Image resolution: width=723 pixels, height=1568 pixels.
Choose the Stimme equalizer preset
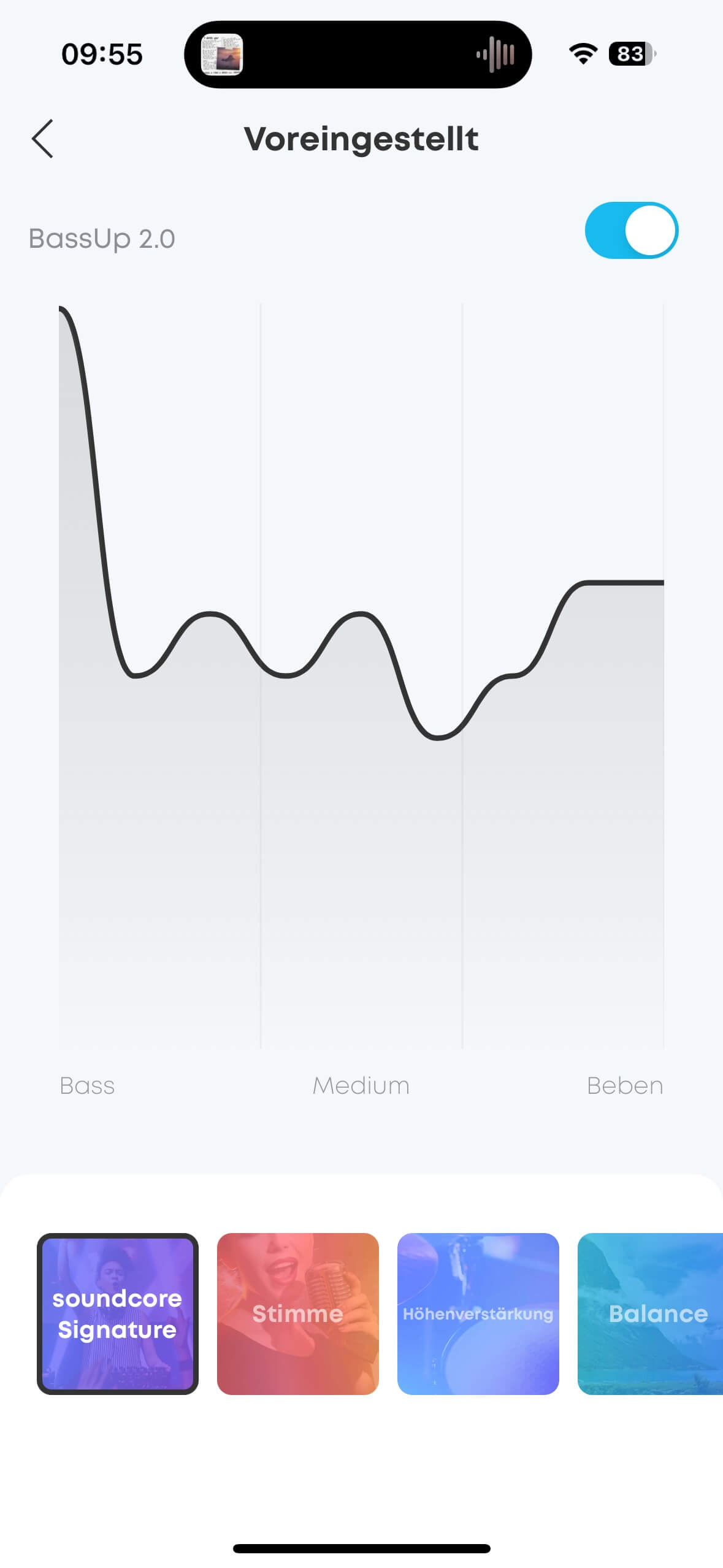pyautogui.click(x=297, y=1313)
